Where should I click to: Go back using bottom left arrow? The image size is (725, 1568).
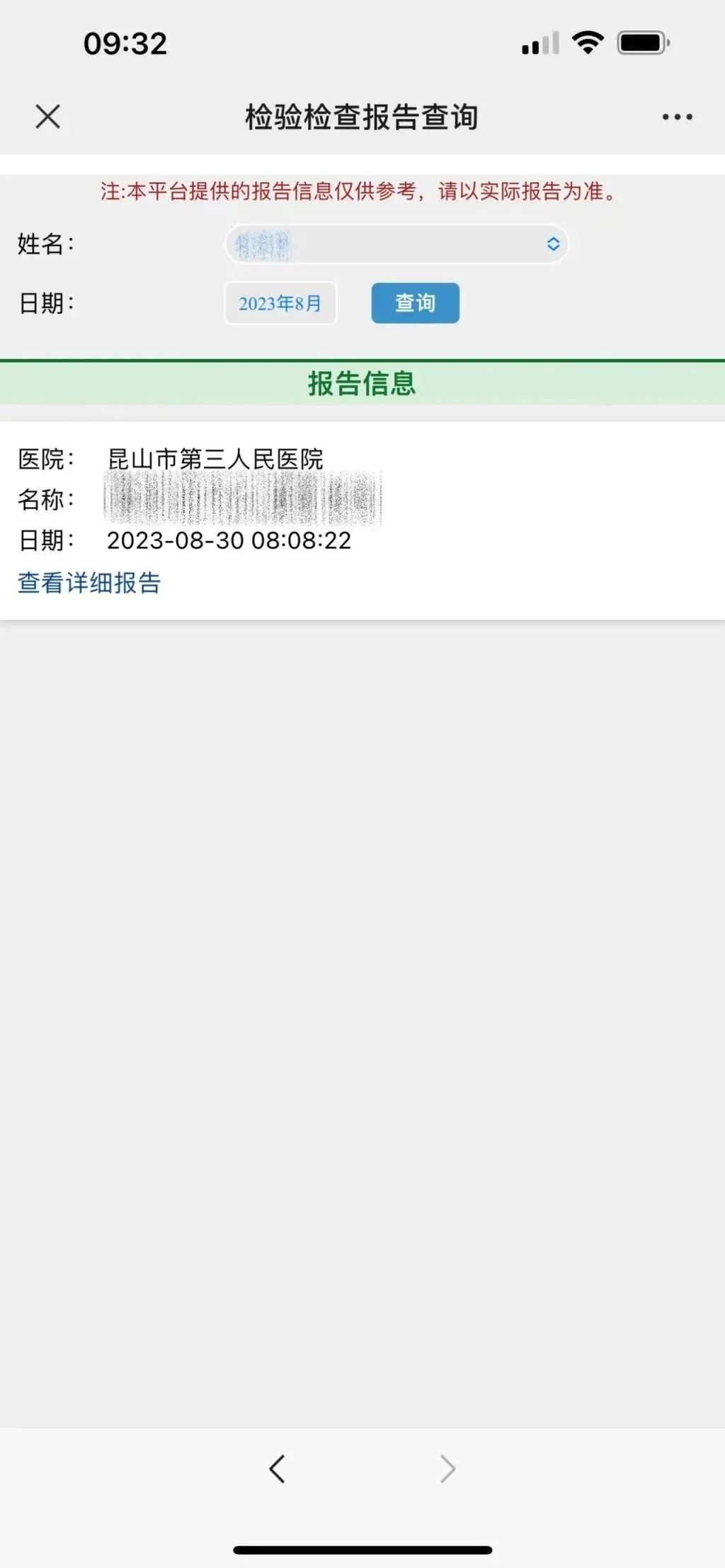278,1469
